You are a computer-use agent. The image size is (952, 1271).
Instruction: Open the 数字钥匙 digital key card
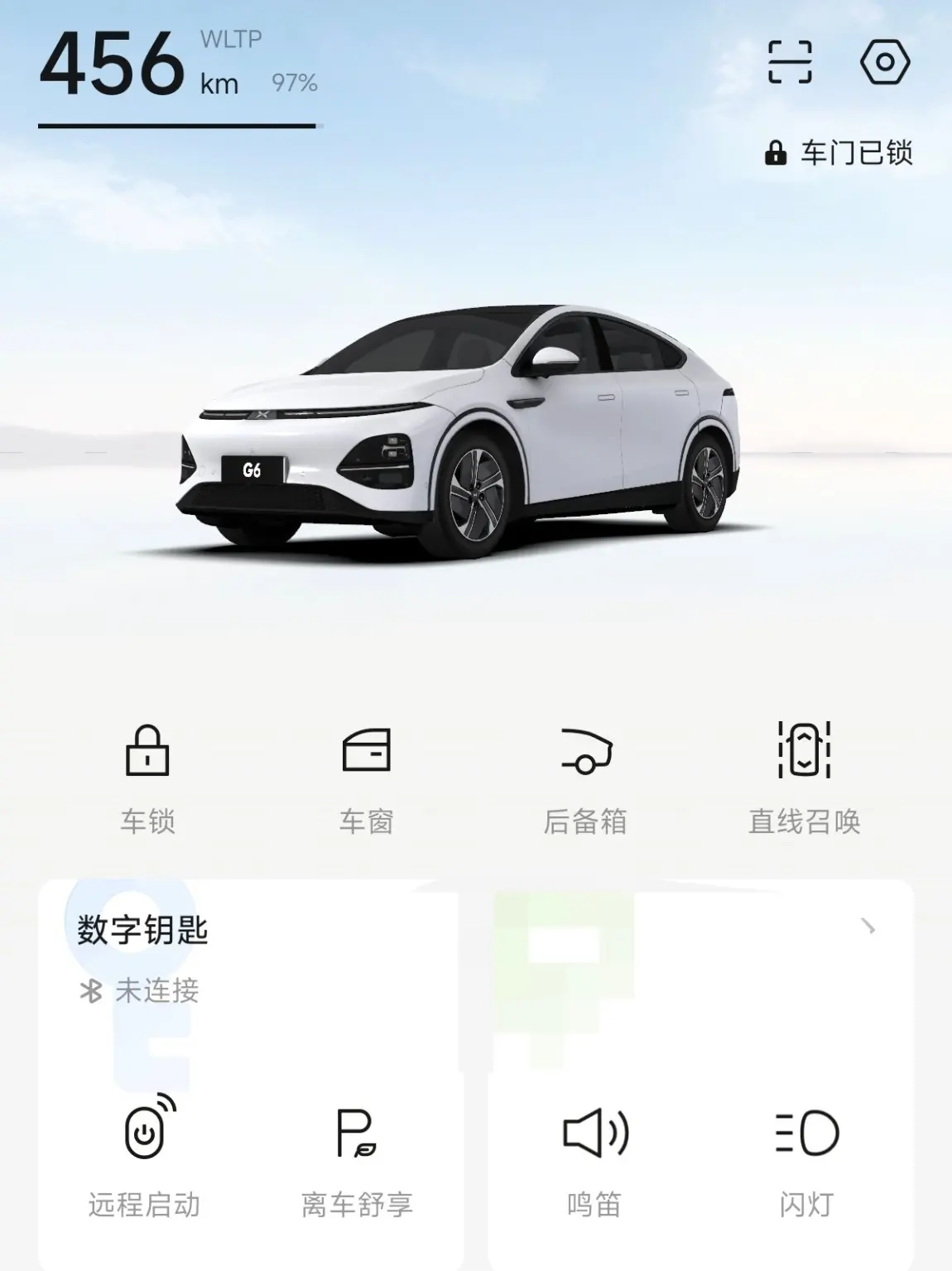point(142,930)
